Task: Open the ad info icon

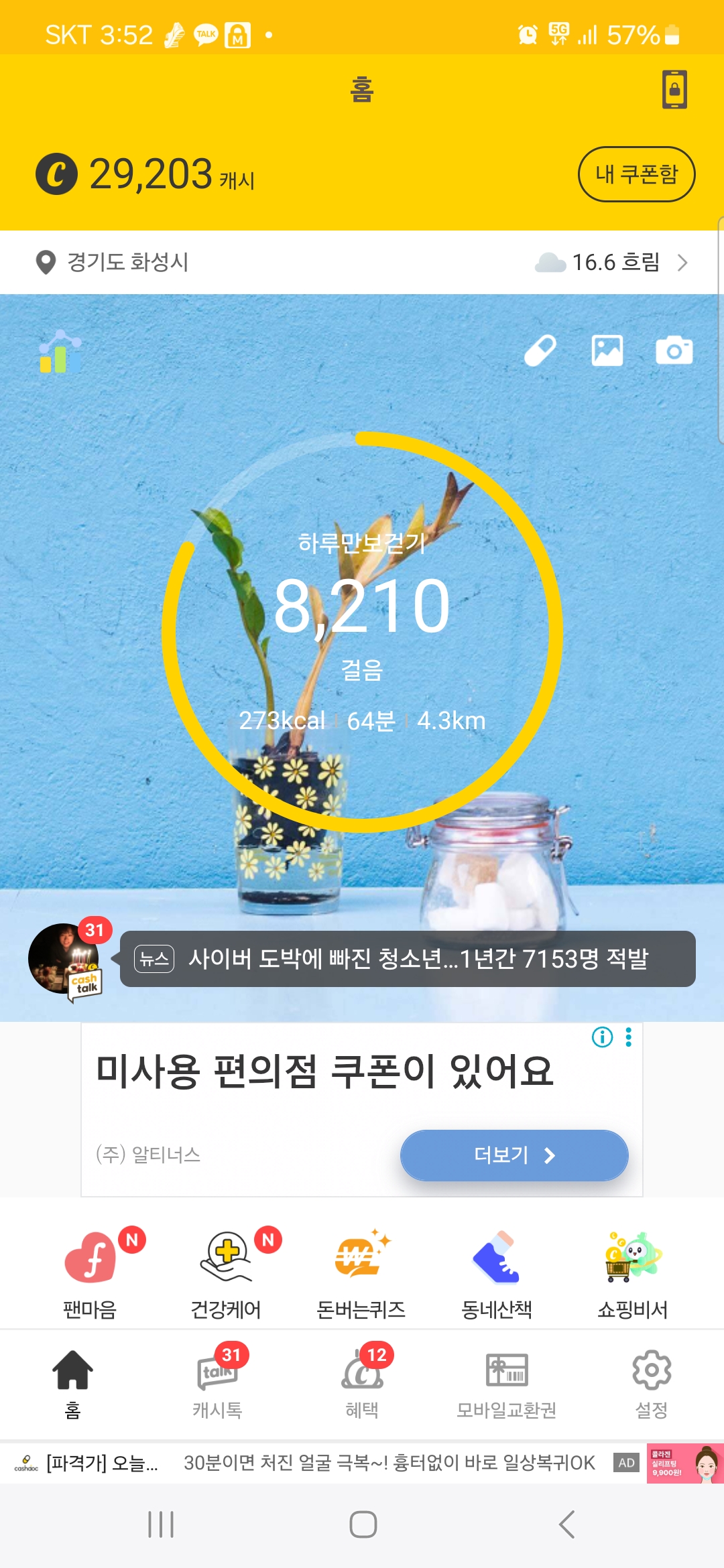Action: 602,1037
